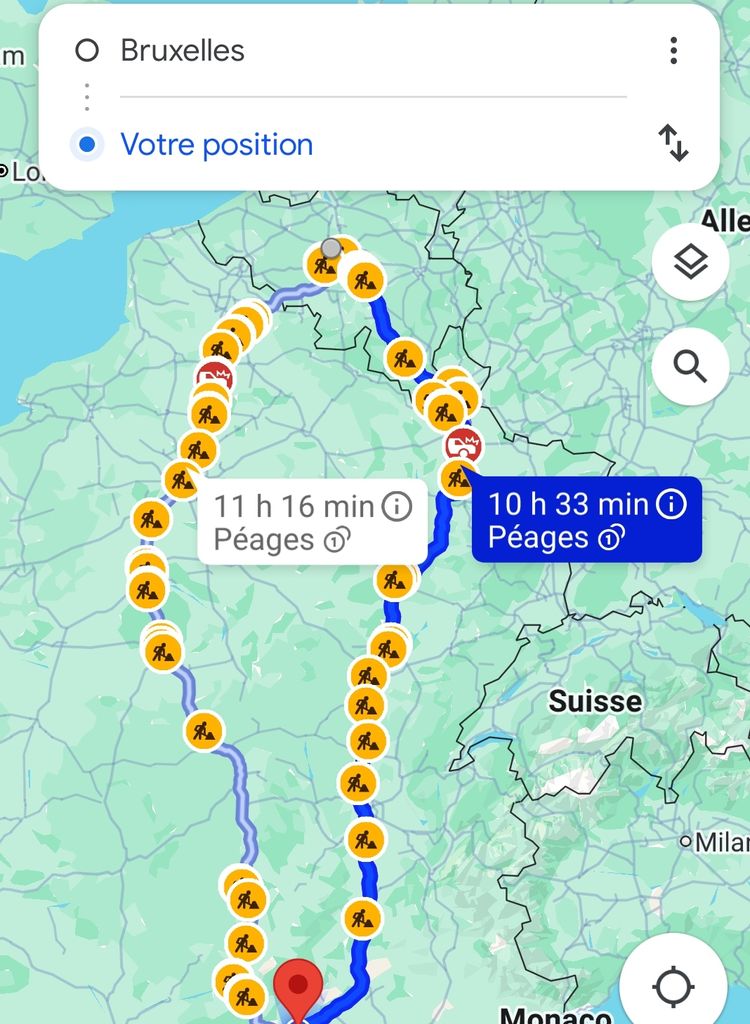Screen dimensions: 750x1024
Task: Select the 11 h 16 min alternative route
Action: tap(312, 522)
